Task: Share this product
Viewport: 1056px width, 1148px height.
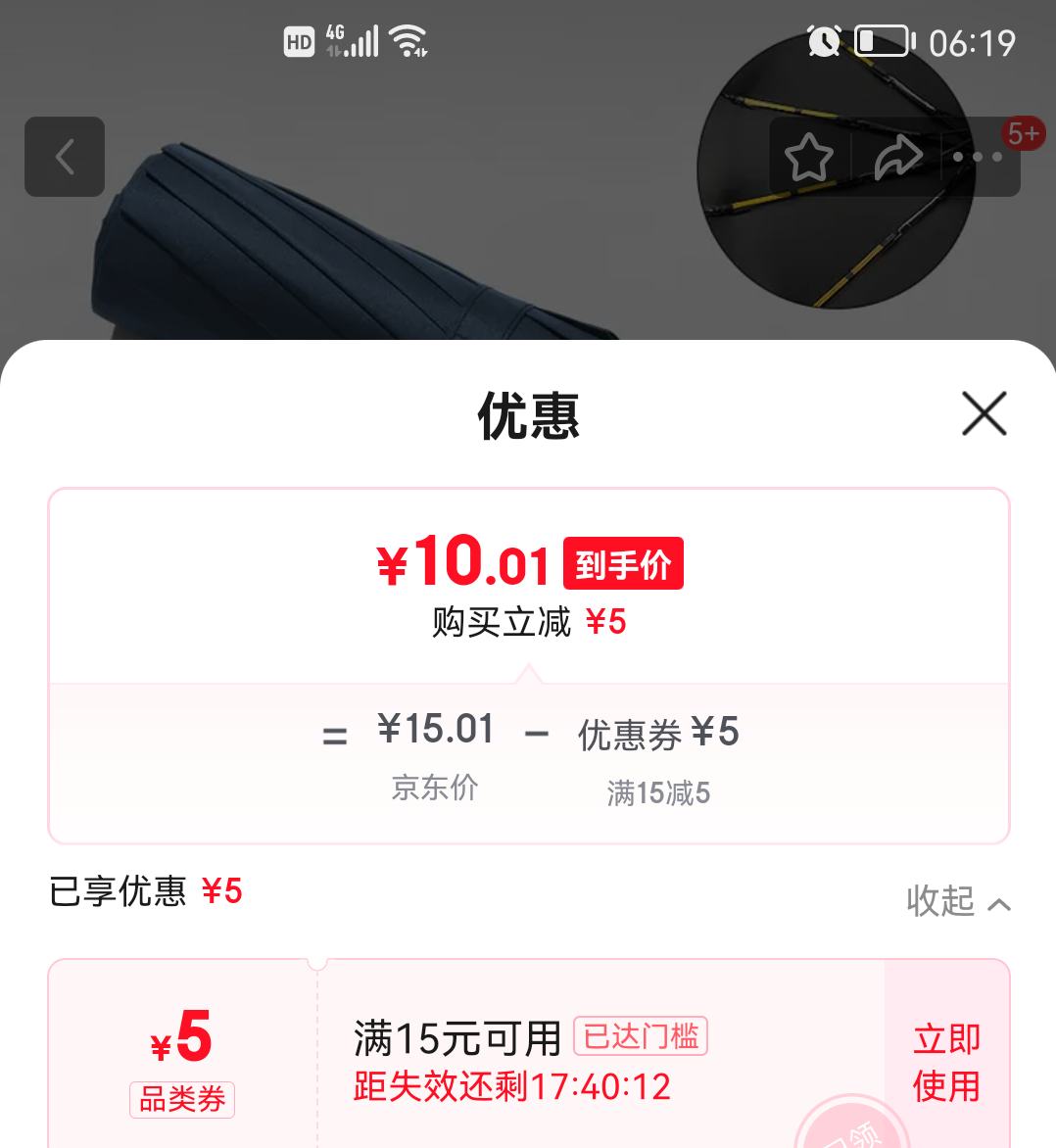Action: pyautogui.click(x=897, y=158)
